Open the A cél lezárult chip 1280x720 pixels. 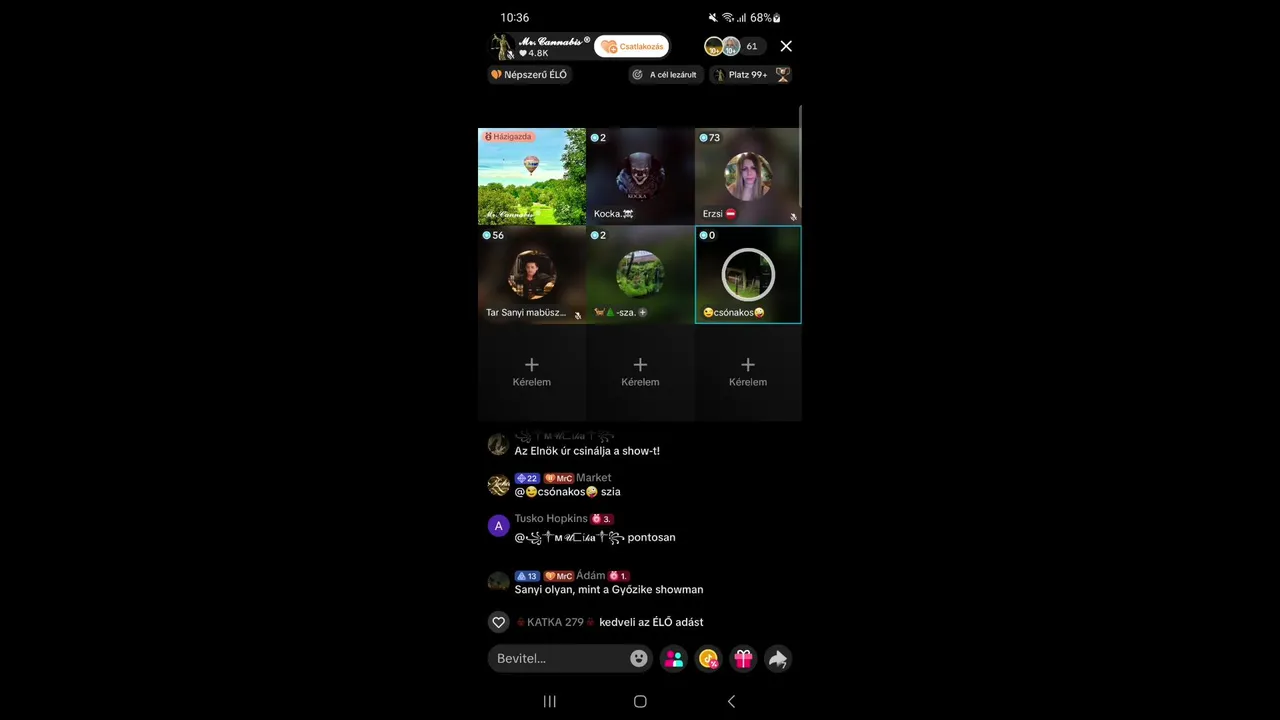click(666, 74)
